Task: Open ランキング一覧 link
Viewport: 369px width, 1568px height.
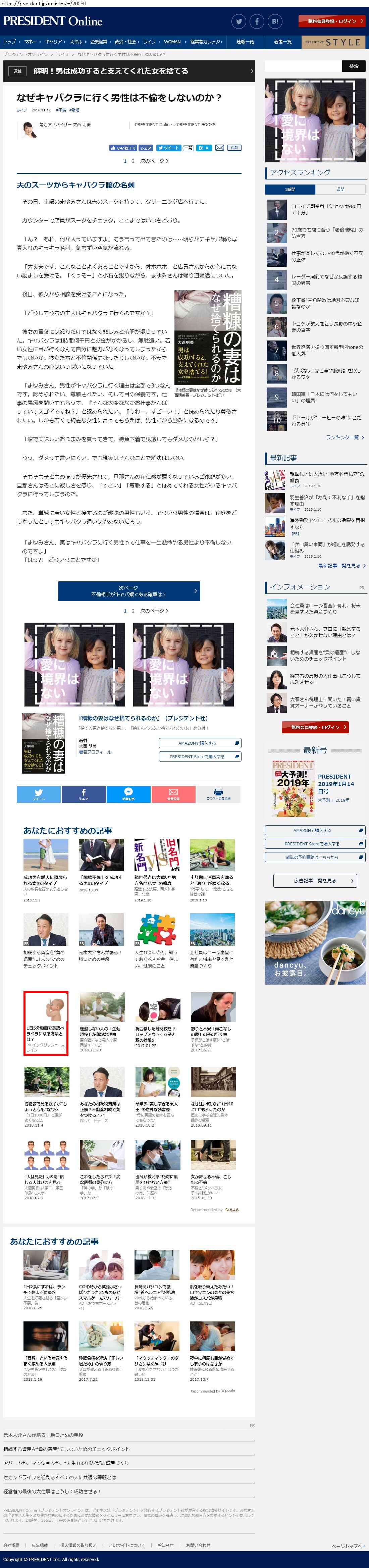Action: coord(344,438)
